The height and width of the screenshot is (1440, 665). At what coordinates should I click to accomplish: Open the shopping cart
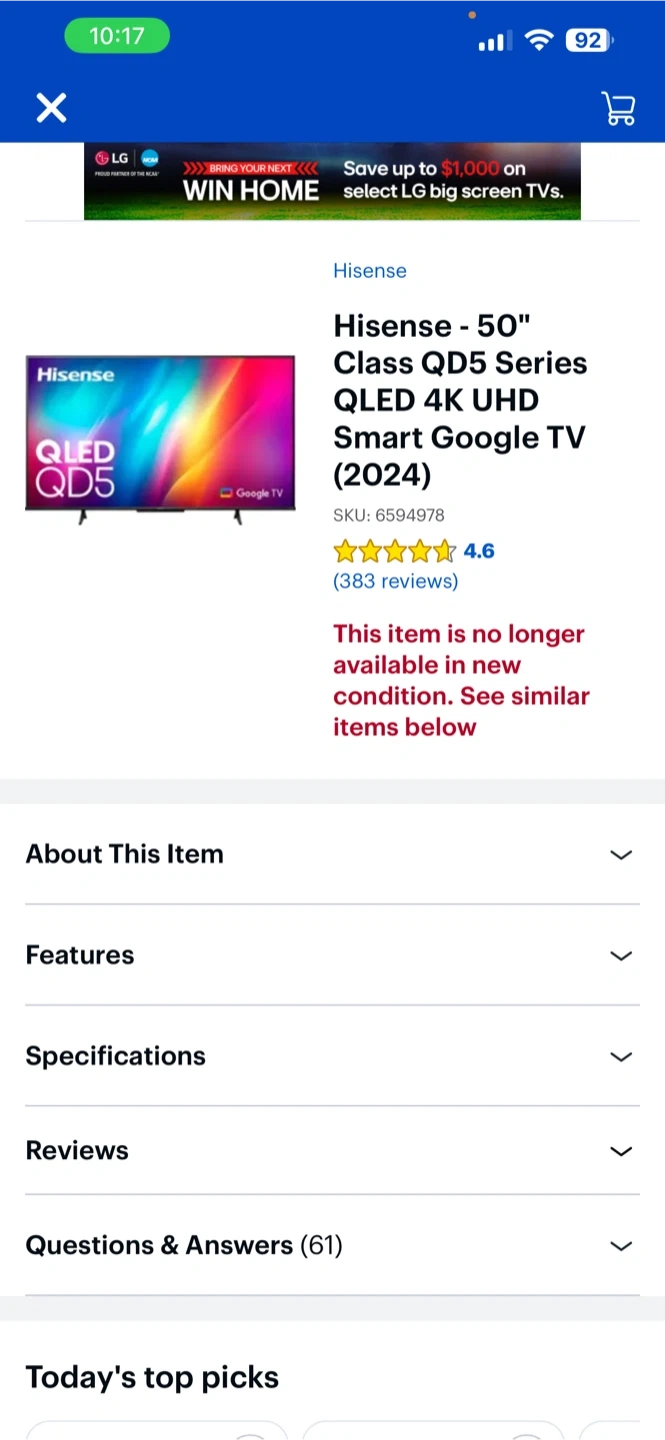coord(619,108)
